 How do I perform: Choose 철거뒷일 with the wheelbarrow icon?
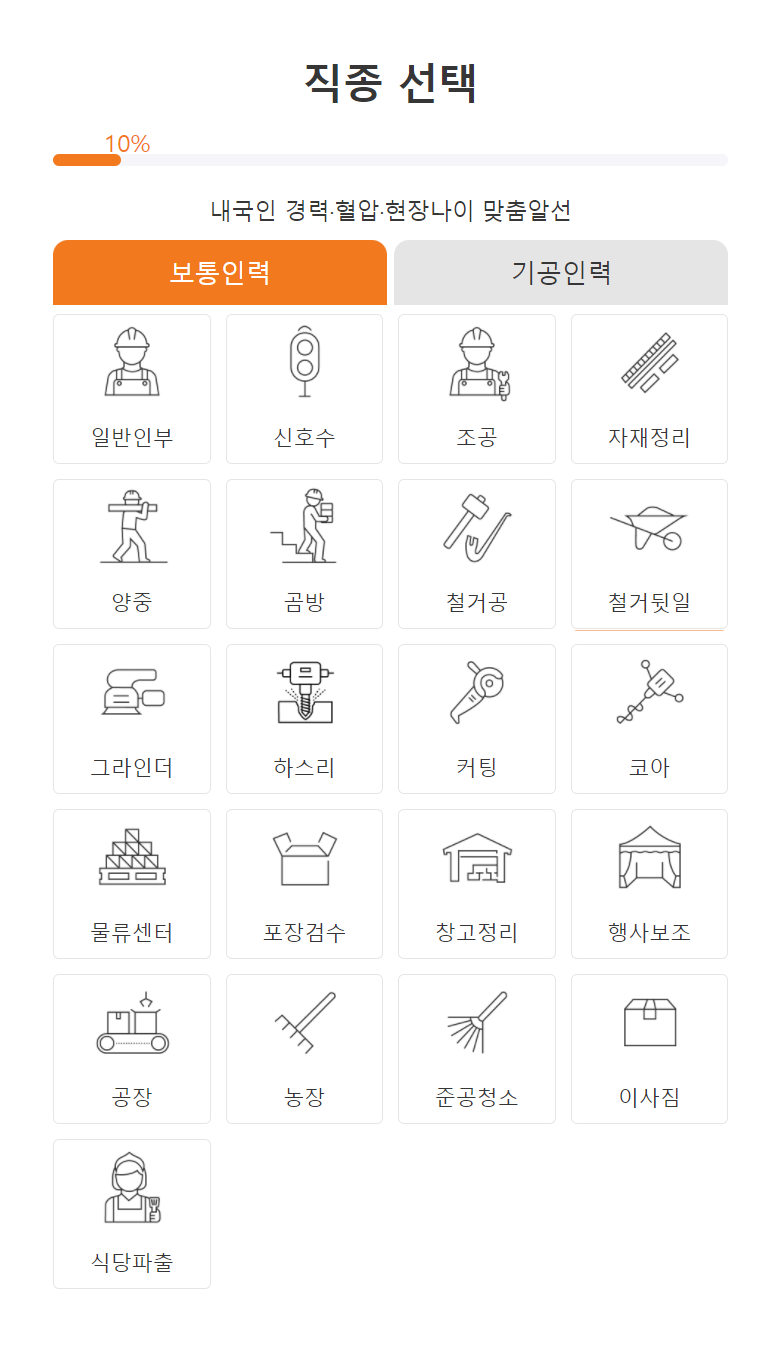(649, 554)
